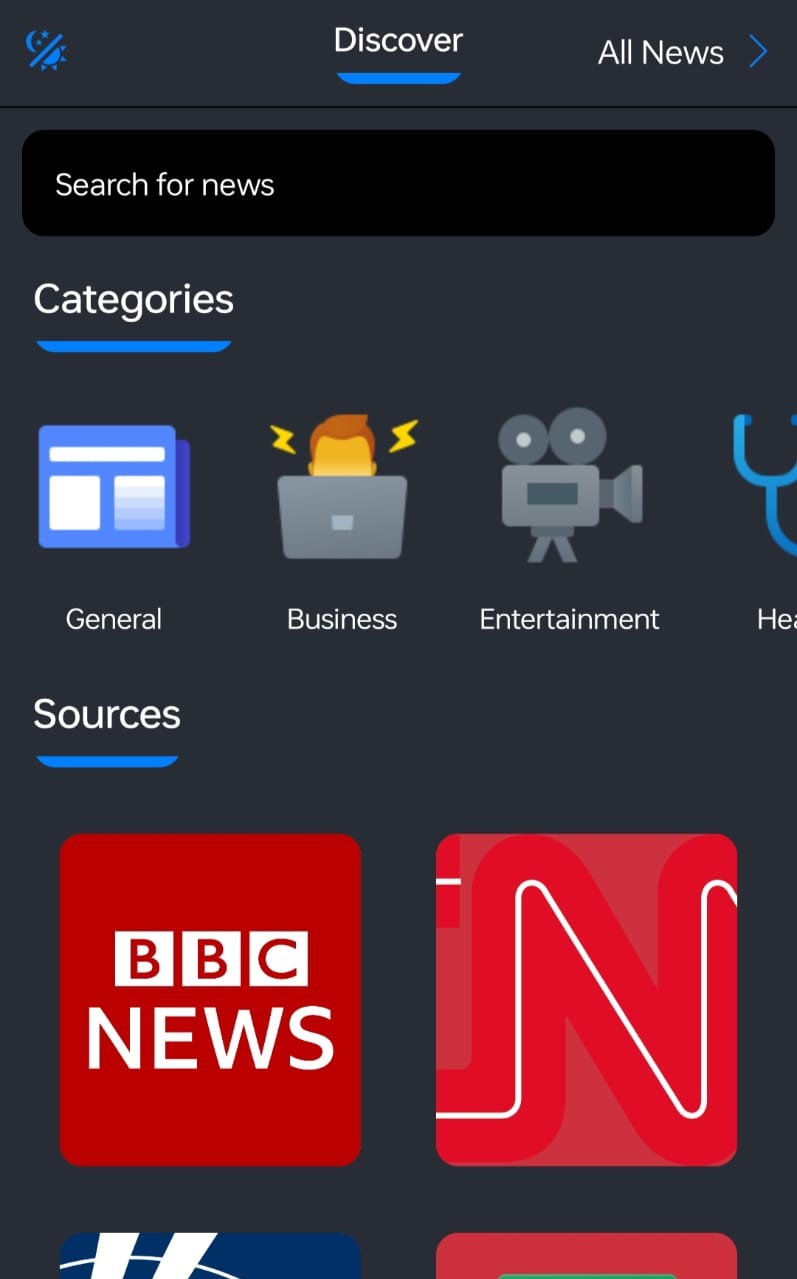Screen dimensions: 797x1279
Task: Switch to the Discover tab
Action: [398, 42]
